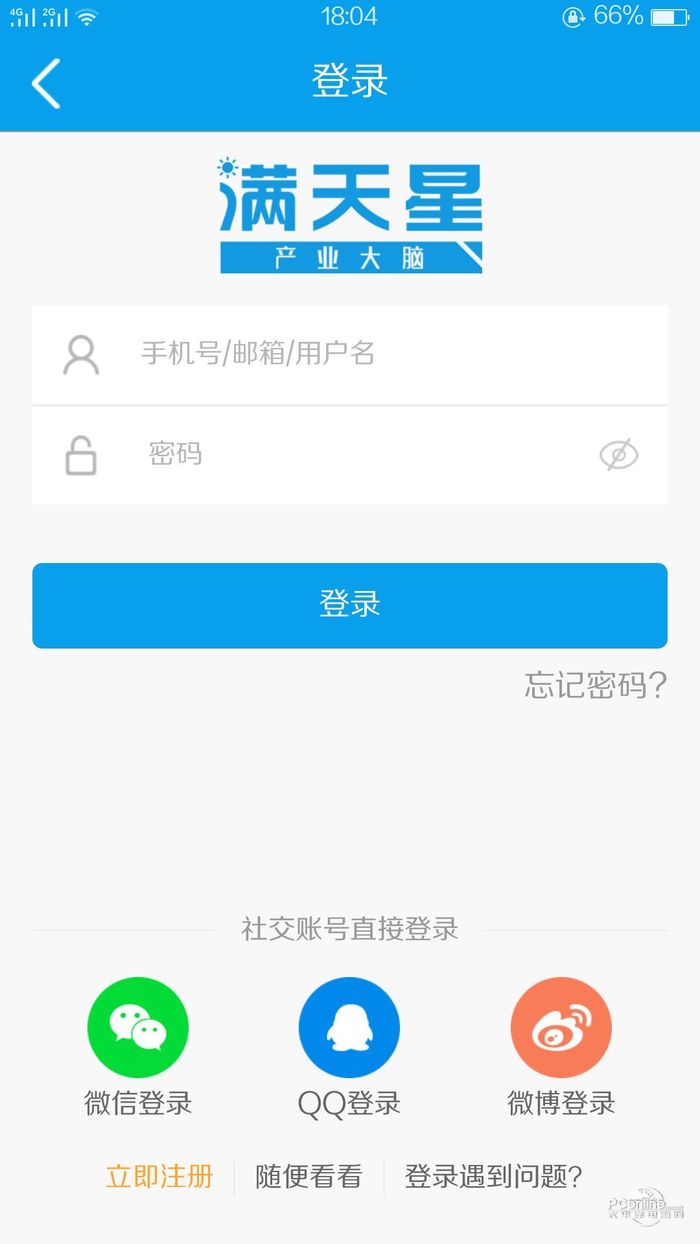The height and width of the screenshot is (1244, 700).
Task: Tap the blue 登录 button
Action: click(x=350, y=605)
